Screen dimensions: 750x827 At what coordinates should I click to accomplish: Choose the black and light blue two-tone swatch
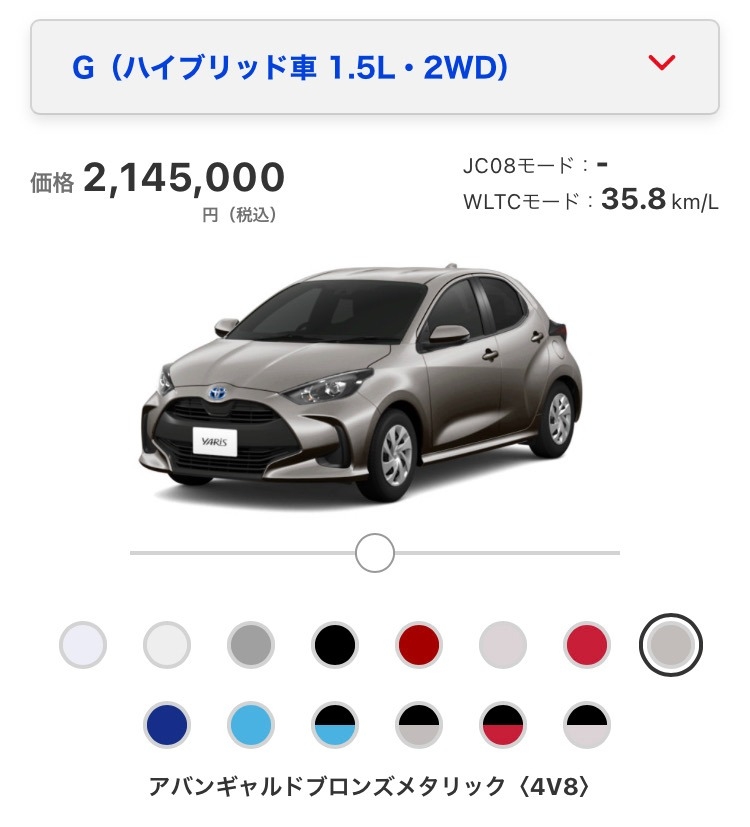334,726
